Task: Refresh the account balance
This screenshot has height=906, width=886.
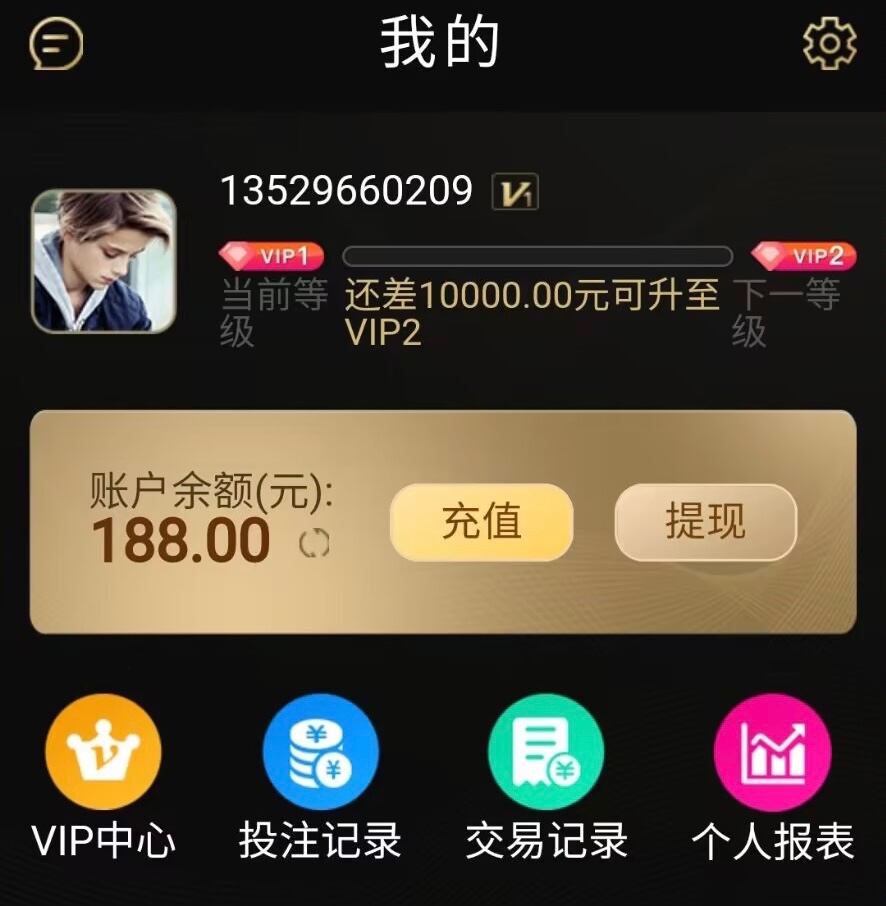Action: coord(315,543)
